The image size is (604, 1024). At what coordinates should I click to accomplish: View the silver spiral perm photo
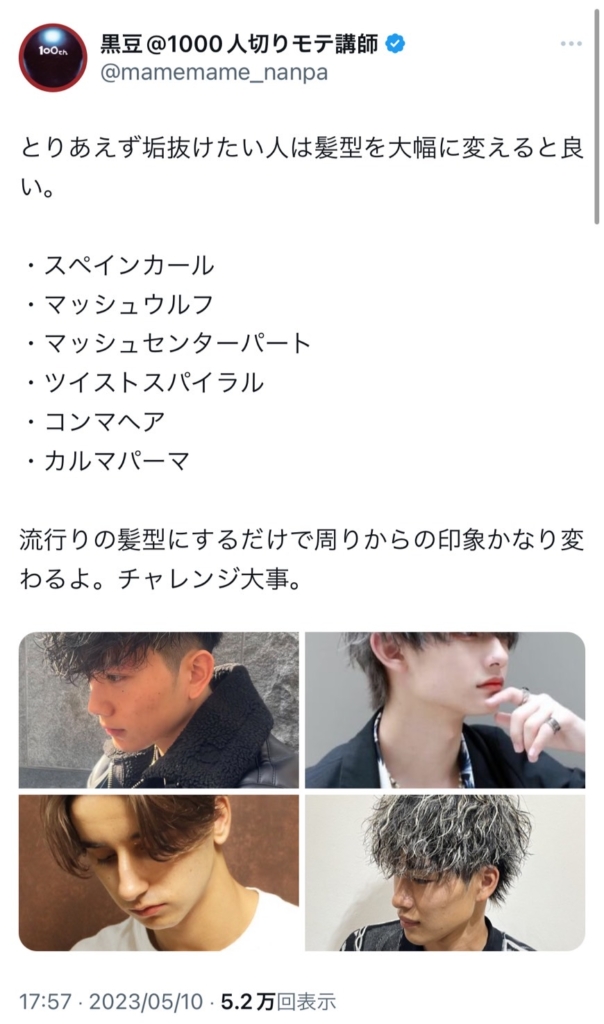[445, 872]
